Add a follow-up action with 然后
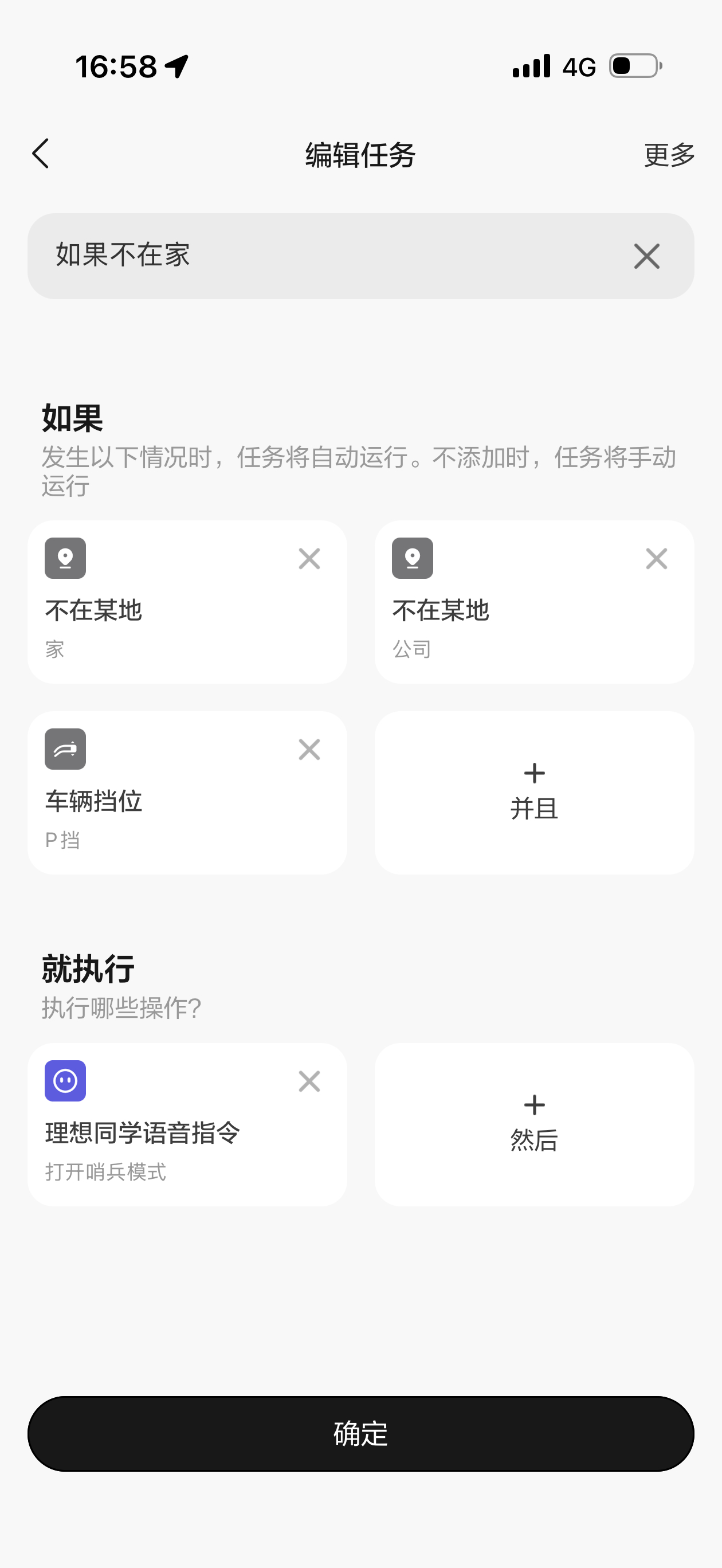Viewport: 722px width, 1568px height. point(535,1125)
